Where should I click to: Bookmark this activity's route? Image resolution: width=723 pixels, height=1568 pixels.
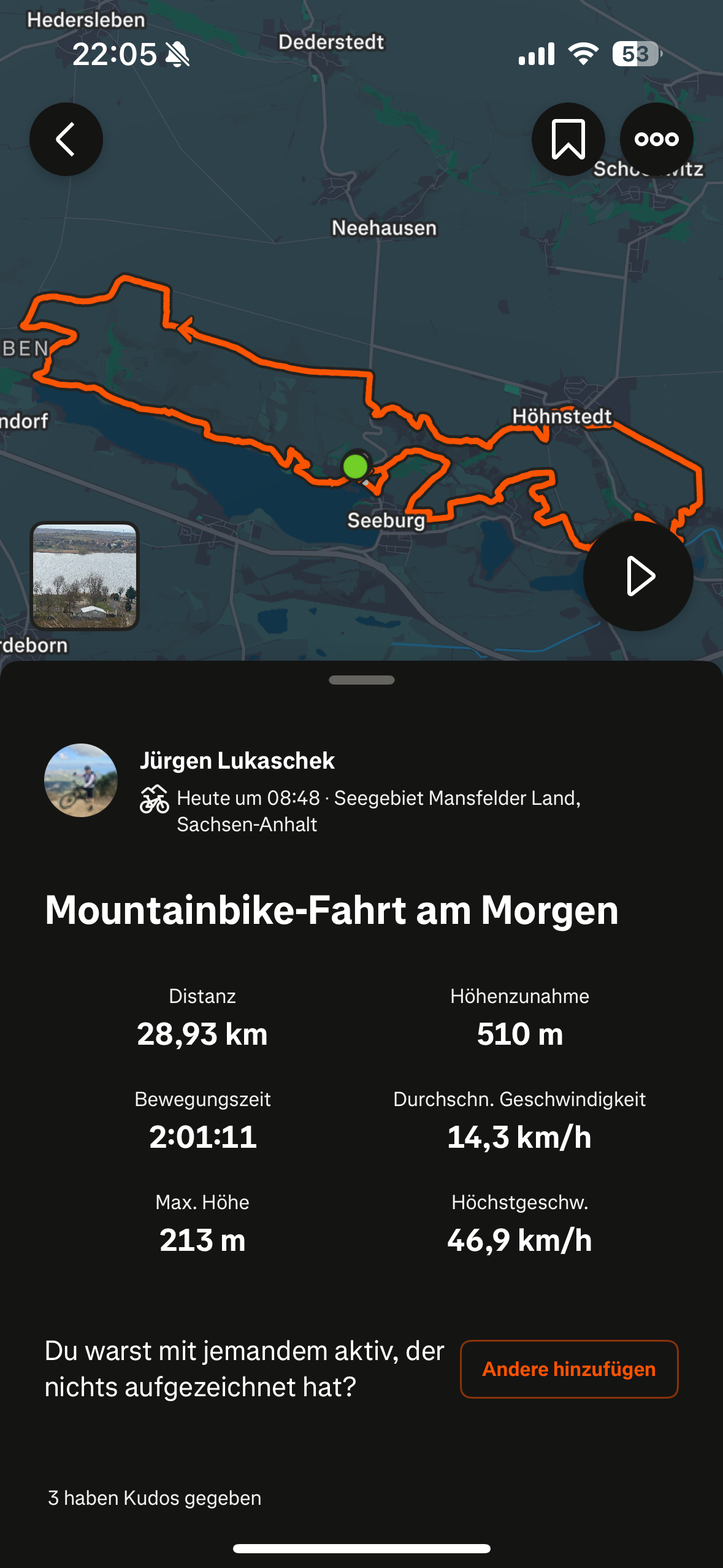coord(568,139)
